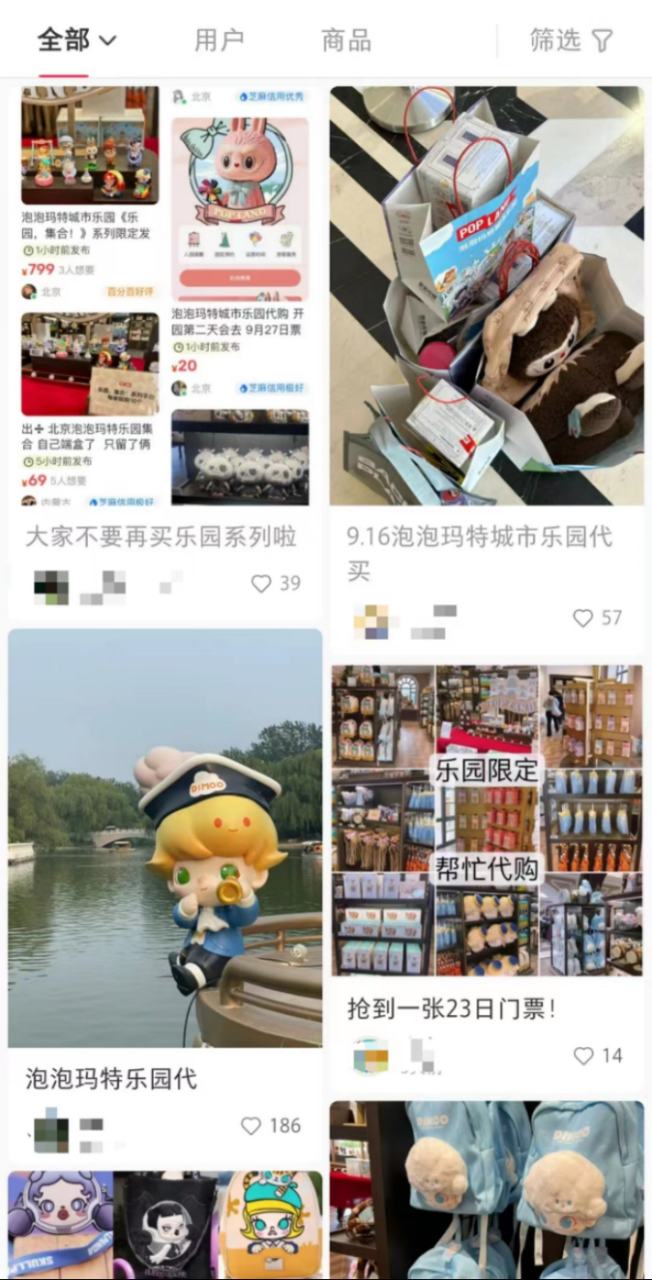Like the 泡泡玛特乐园代 post

(252, 1126)
